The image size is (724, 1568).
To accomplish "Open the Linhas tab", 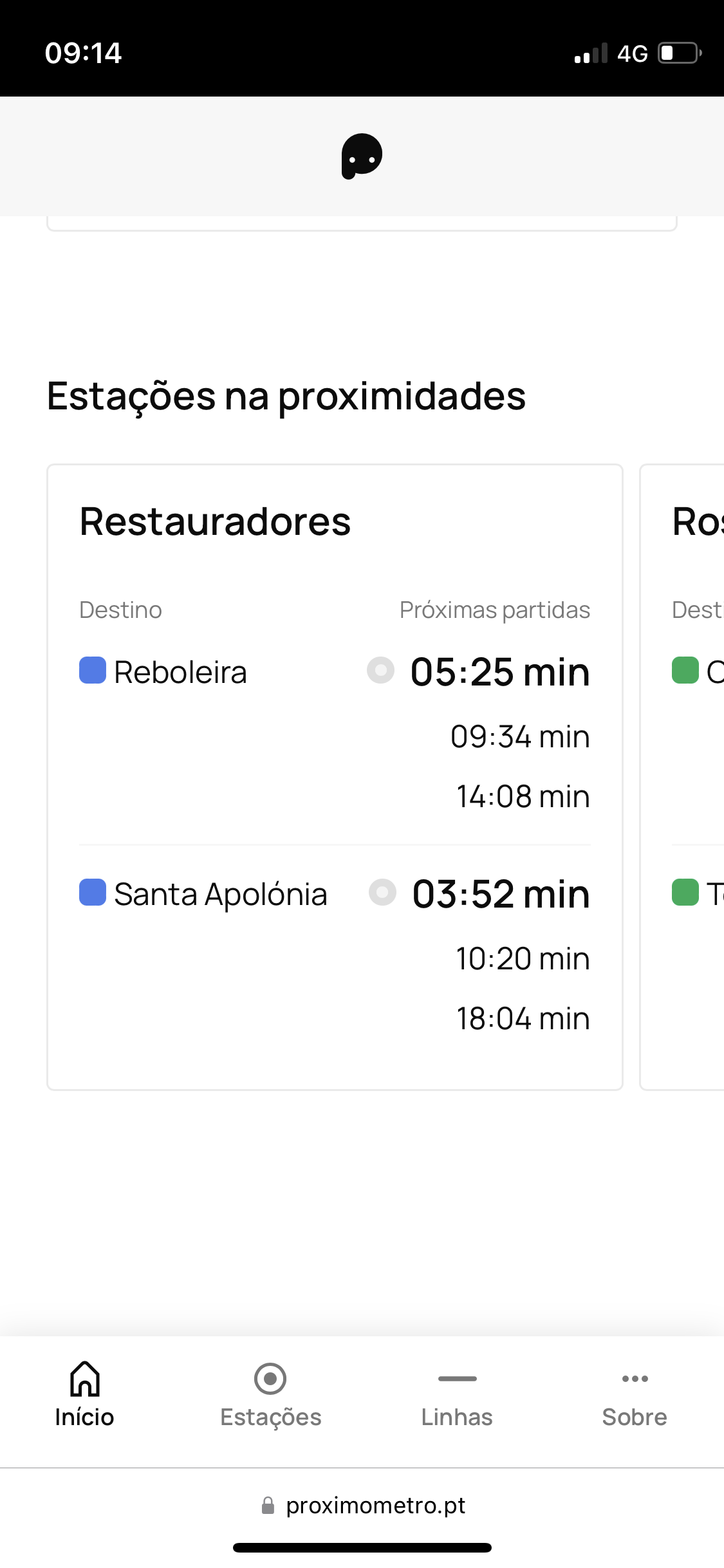I will 457,1395.
